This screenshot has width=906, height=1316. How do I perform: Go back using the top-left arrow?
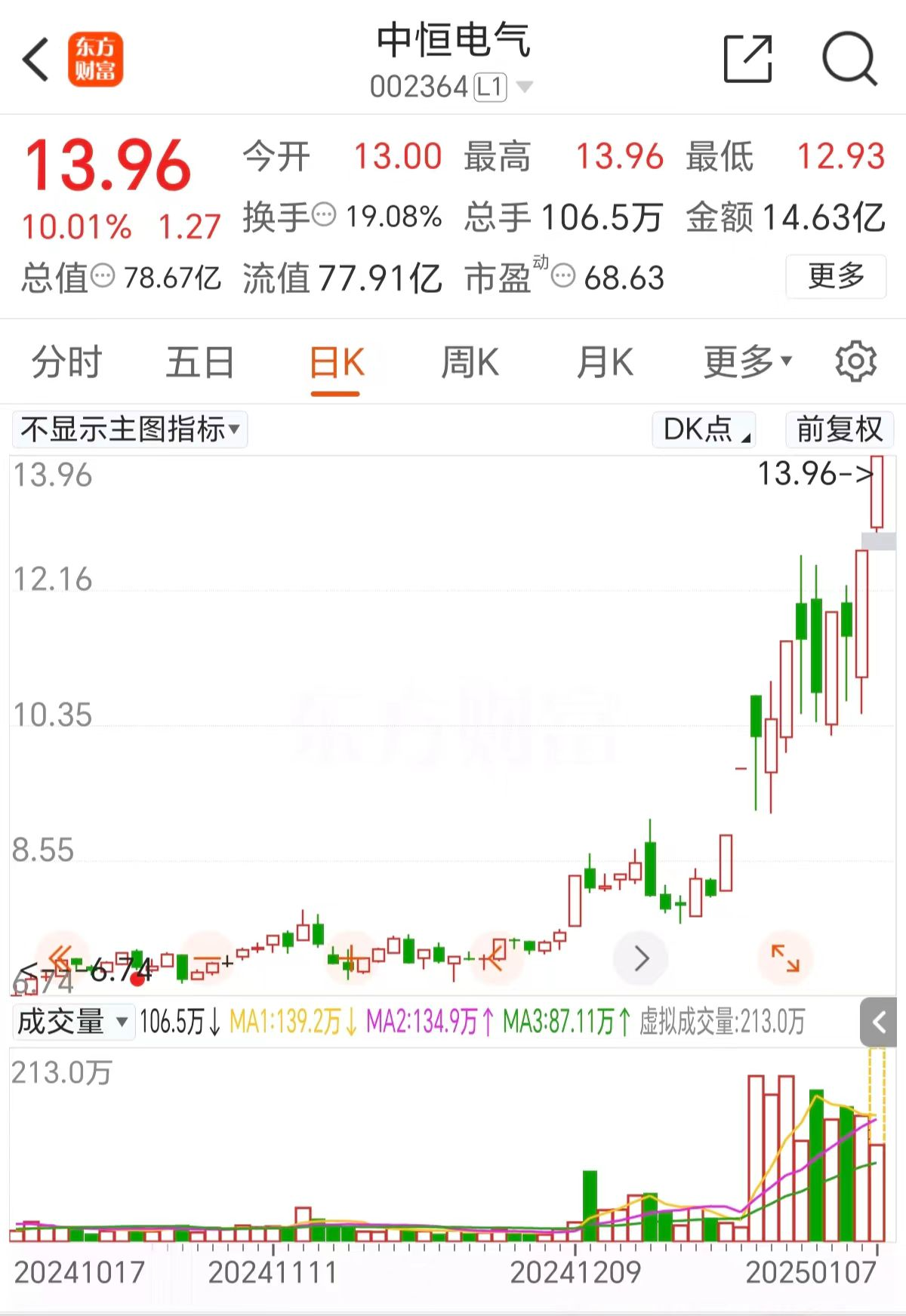36,60
